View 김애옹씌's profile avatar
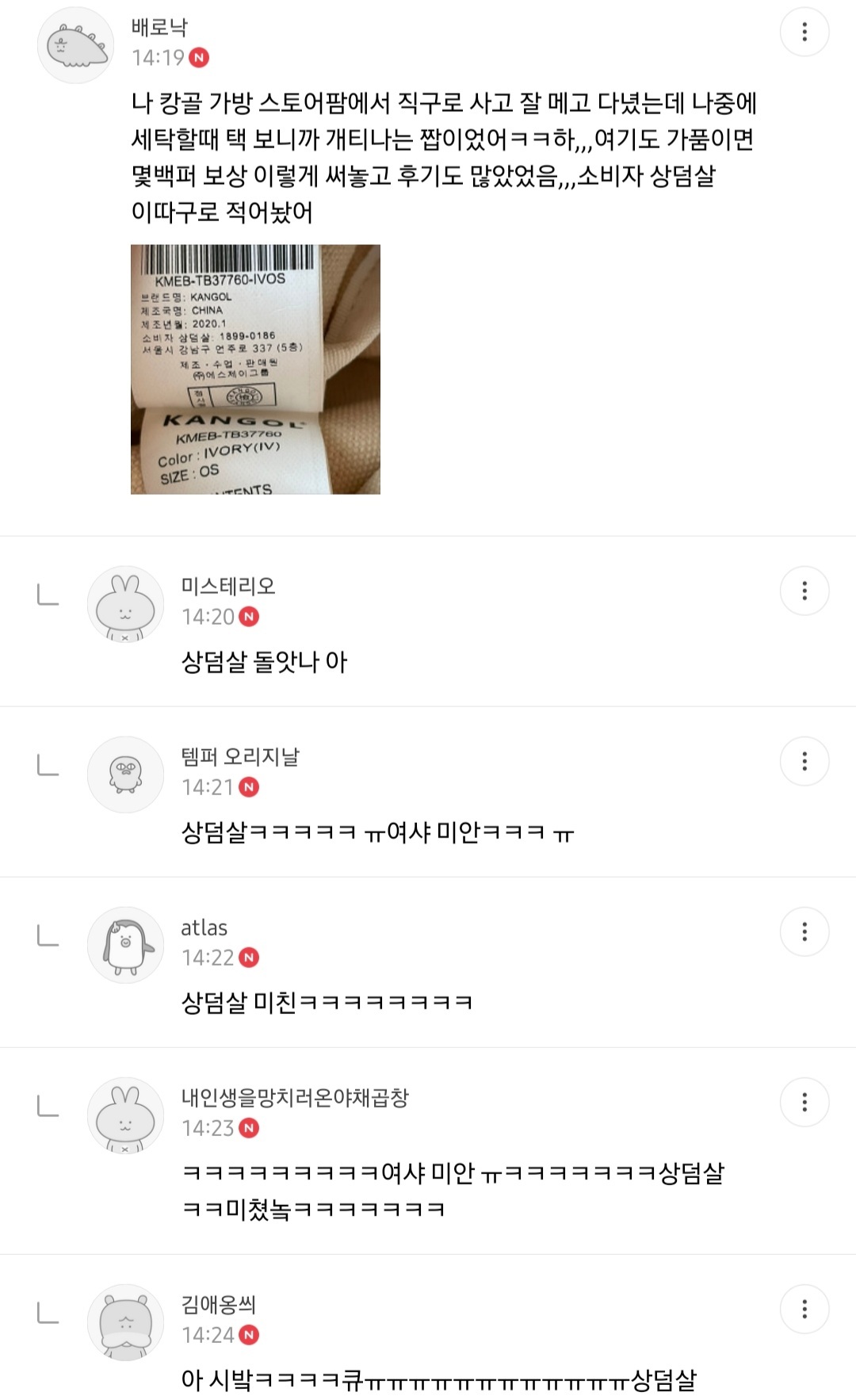 tap(125, 1322)
